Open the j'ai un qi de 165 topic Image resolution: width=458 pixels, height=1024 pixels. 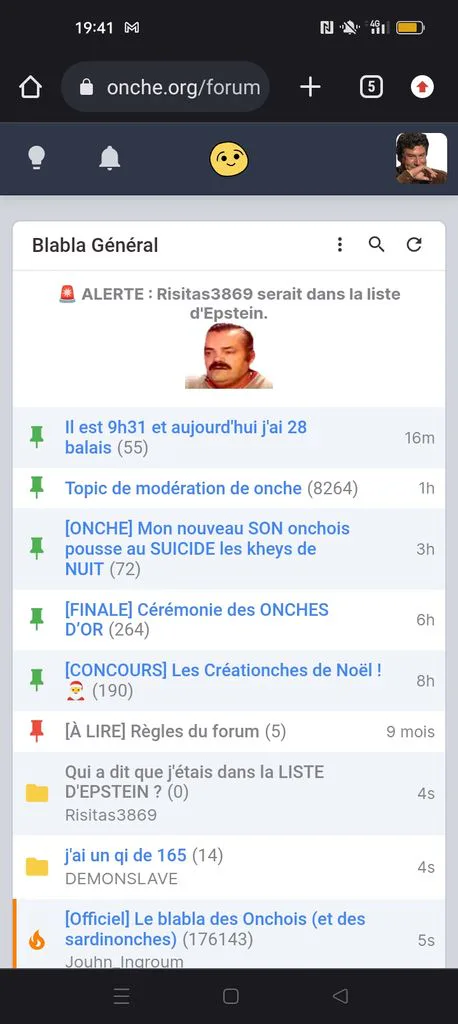point(125,855)
